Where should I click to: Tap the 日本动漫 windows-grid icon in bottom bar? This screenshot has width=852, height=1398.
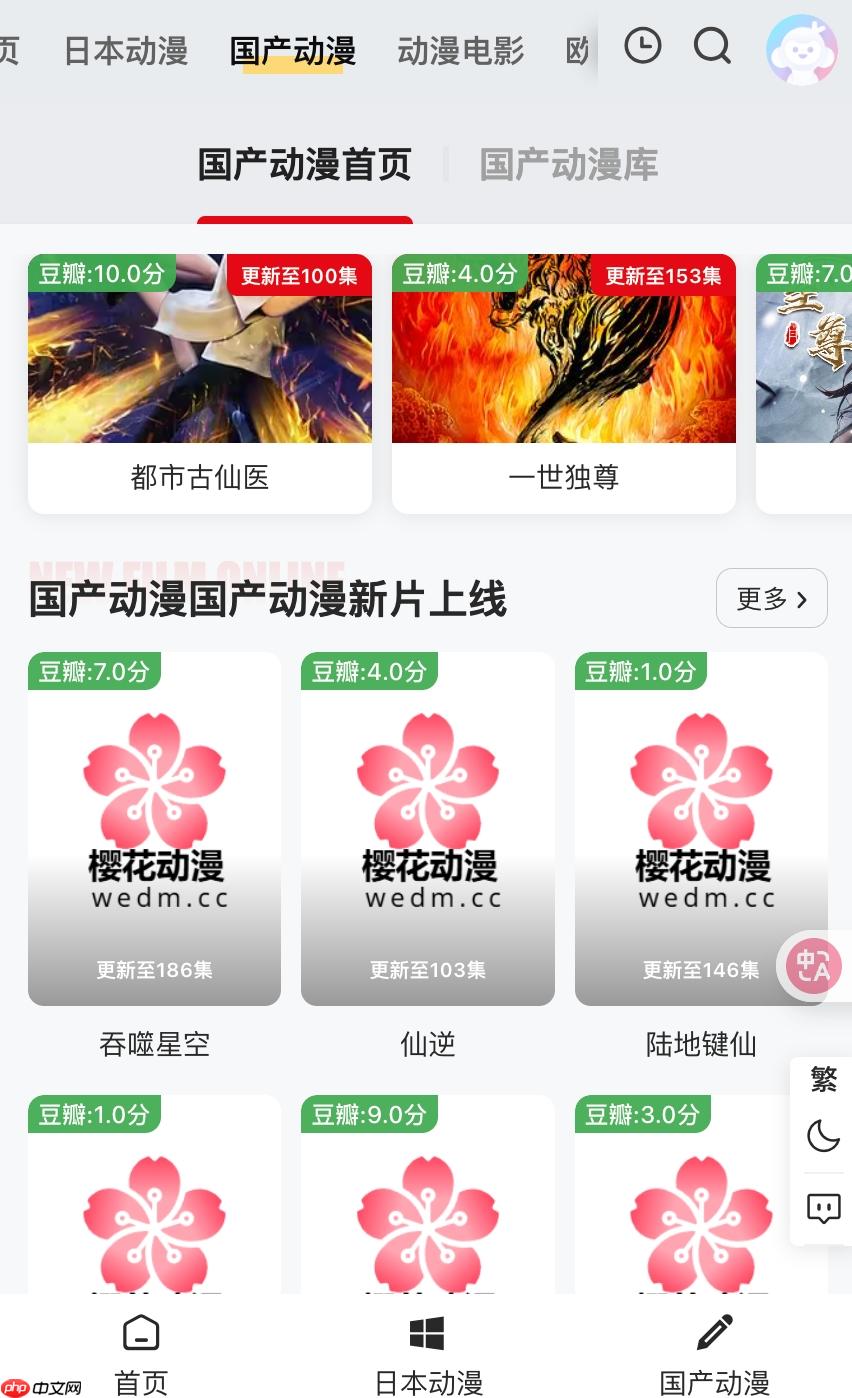pos(426,1333)
